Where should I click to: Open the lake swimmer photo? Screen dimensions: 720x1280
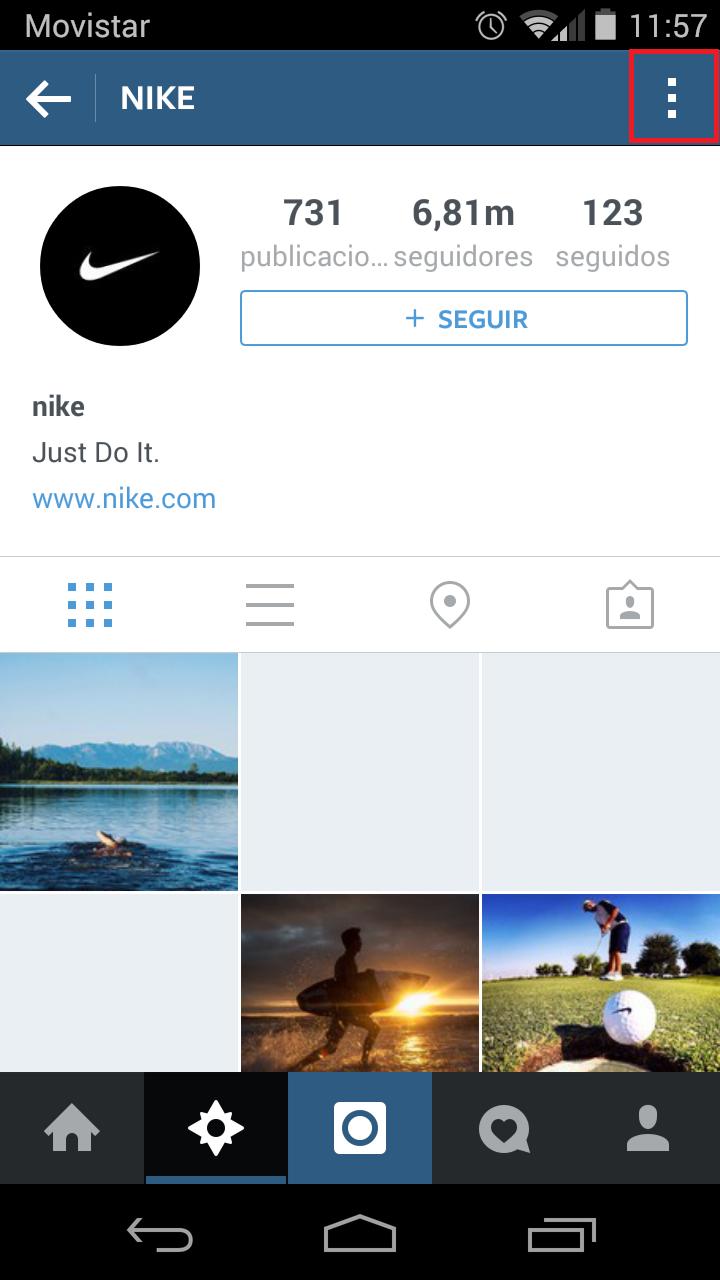coord(118,771)
